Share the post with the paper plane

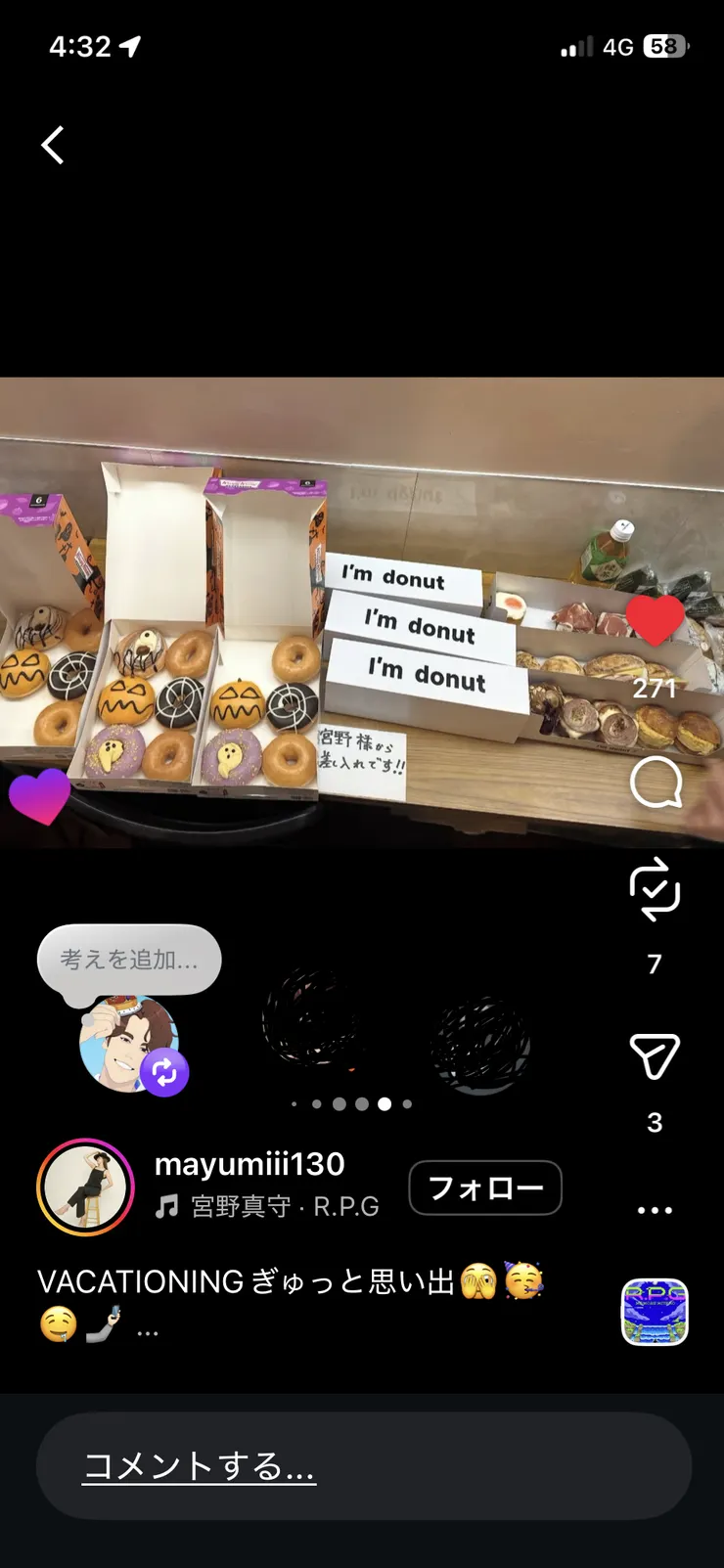coord(655,1055)
